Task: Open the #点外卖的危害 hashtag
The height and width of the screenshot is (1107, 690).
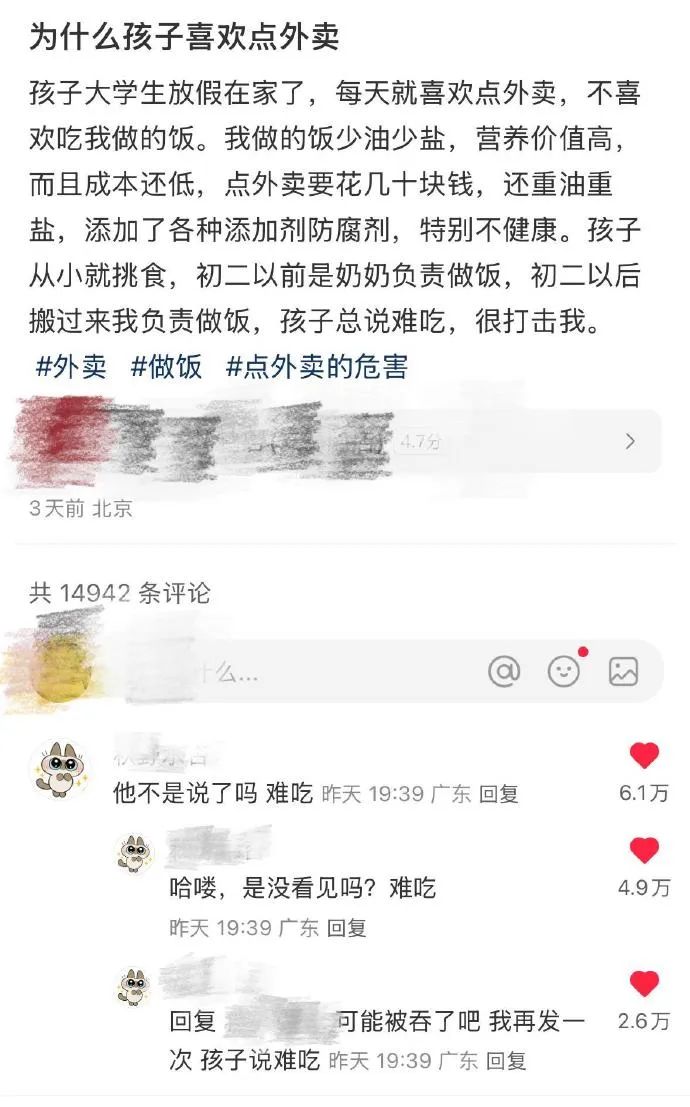Action: pyautogui.click(x=317, y=367)
